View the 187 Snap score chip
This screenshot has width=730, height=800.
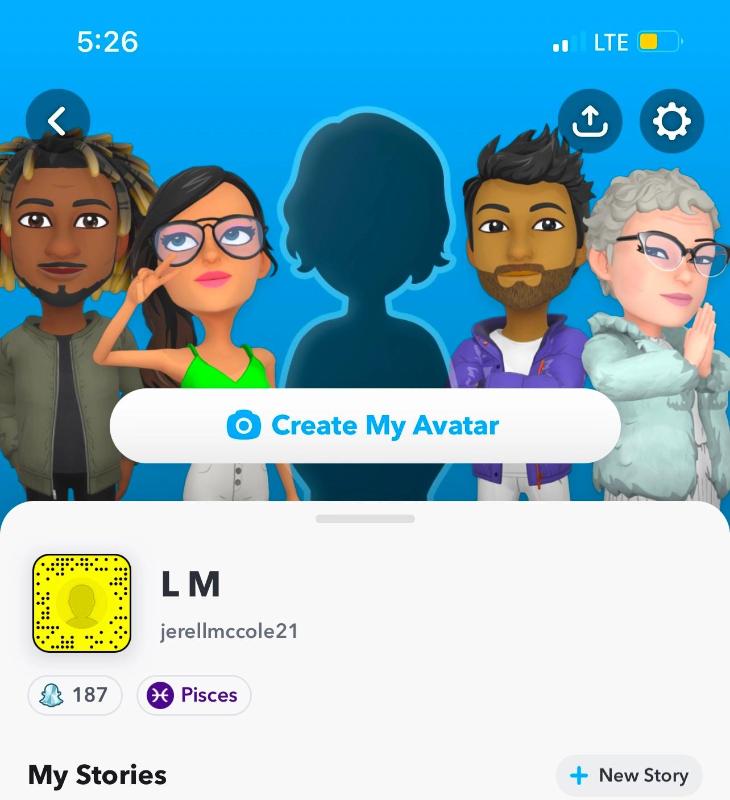[75, 695]
